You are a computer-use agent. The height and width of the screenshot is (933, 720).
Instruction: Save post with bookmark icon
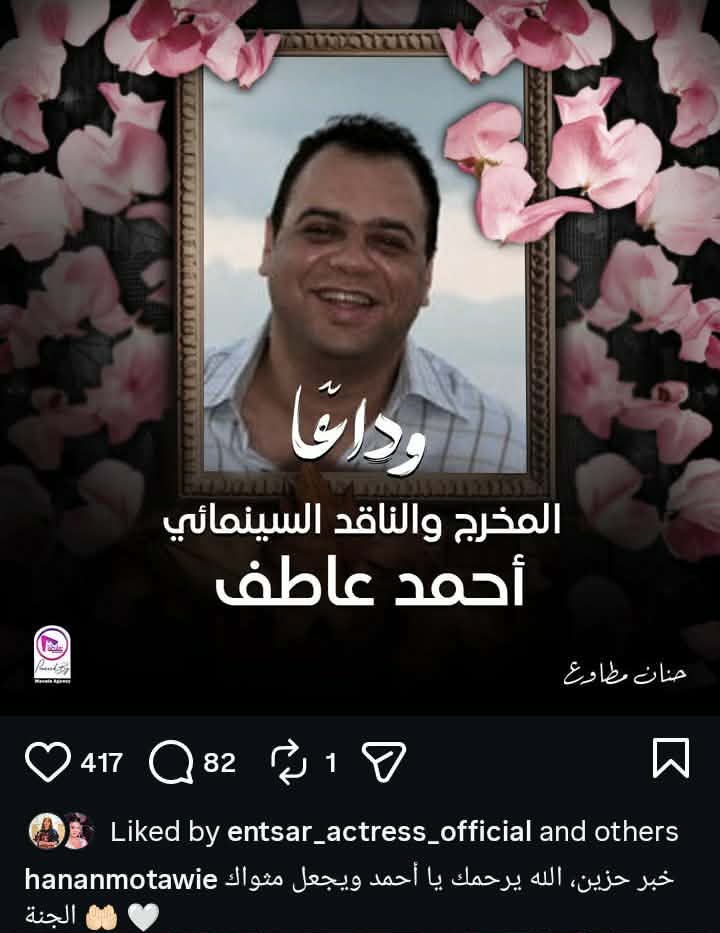[x=670, y=758]
